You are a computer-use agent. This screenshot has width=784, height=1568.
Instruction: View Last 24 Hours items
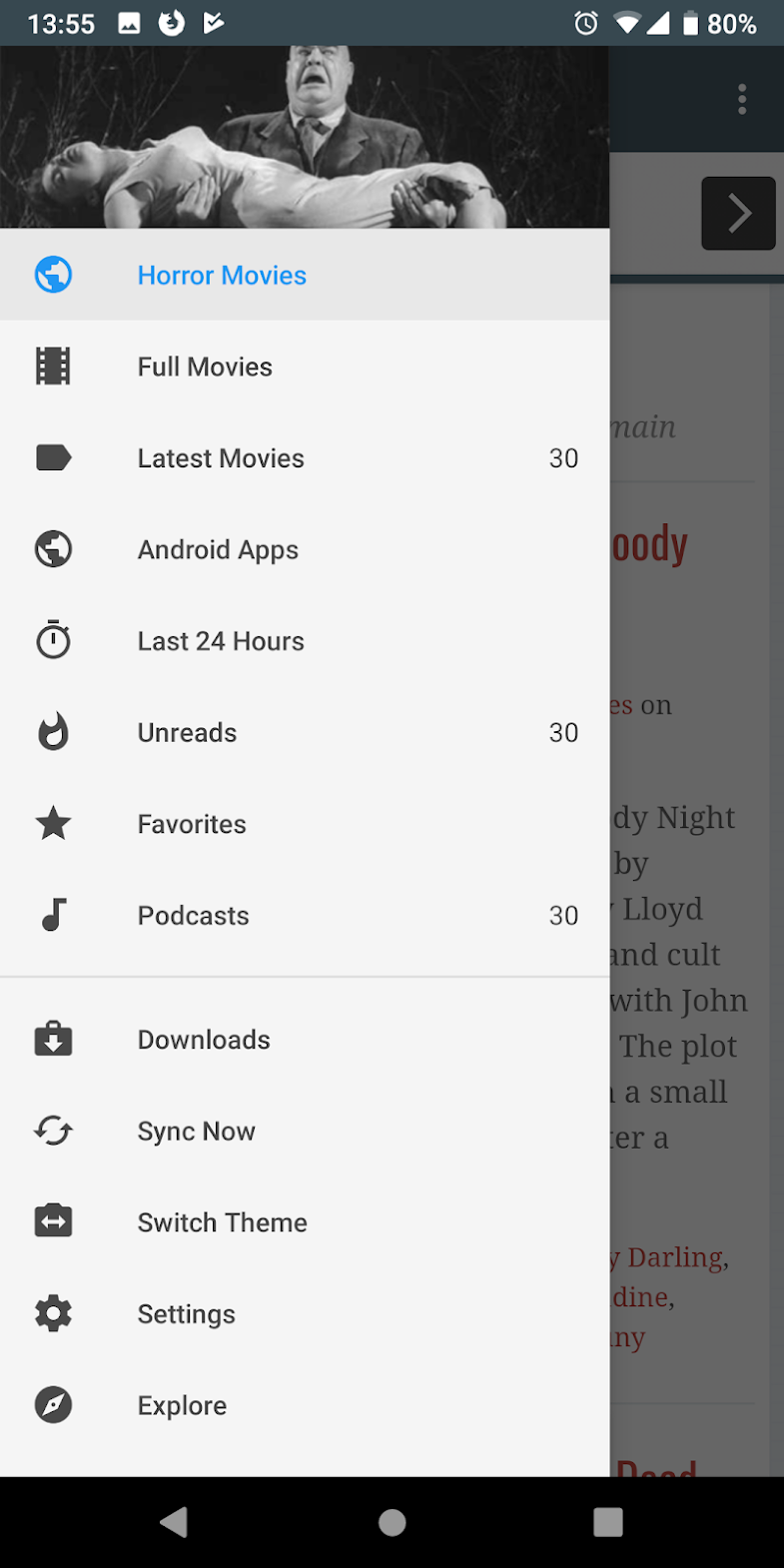pos(221,641)
